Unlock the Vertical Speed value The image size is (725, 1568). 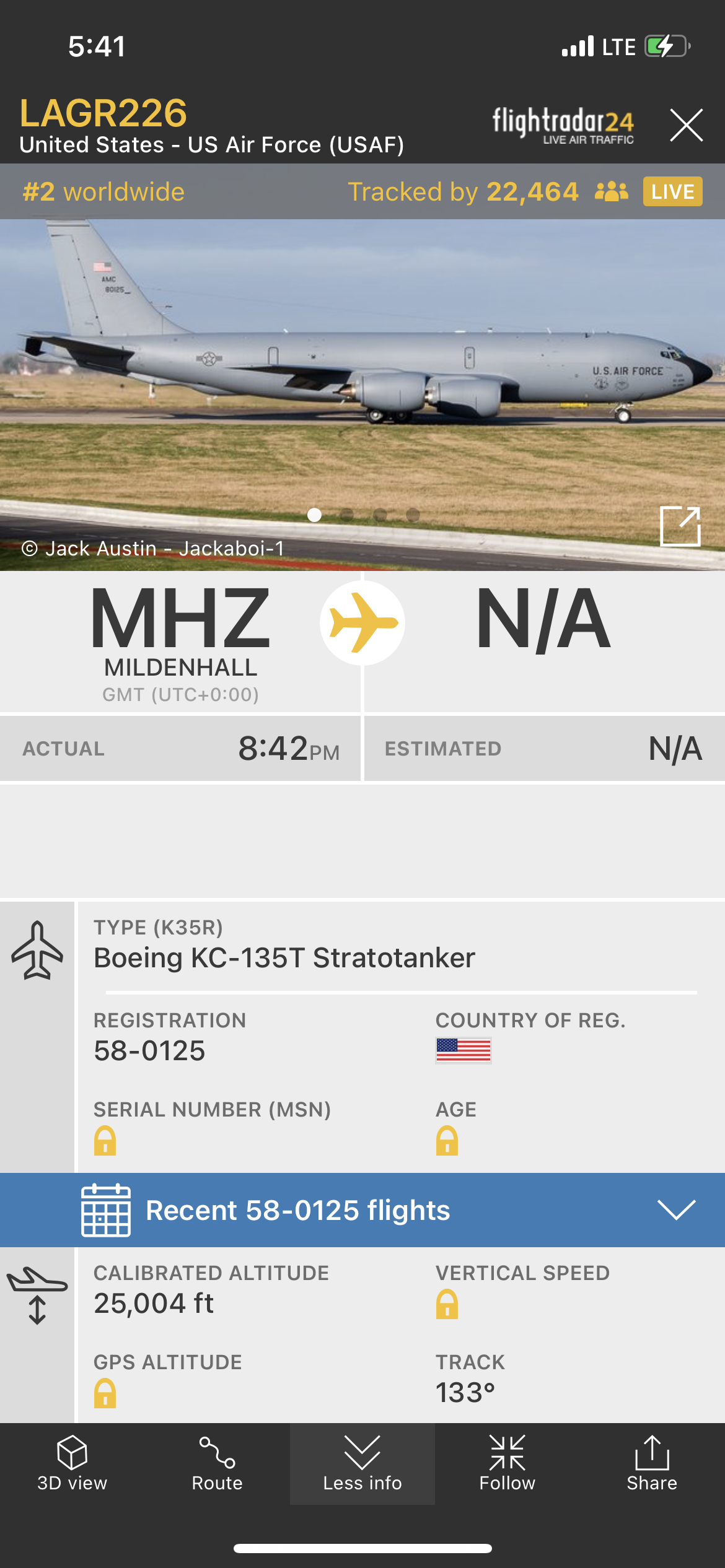tap(447, 1304)
